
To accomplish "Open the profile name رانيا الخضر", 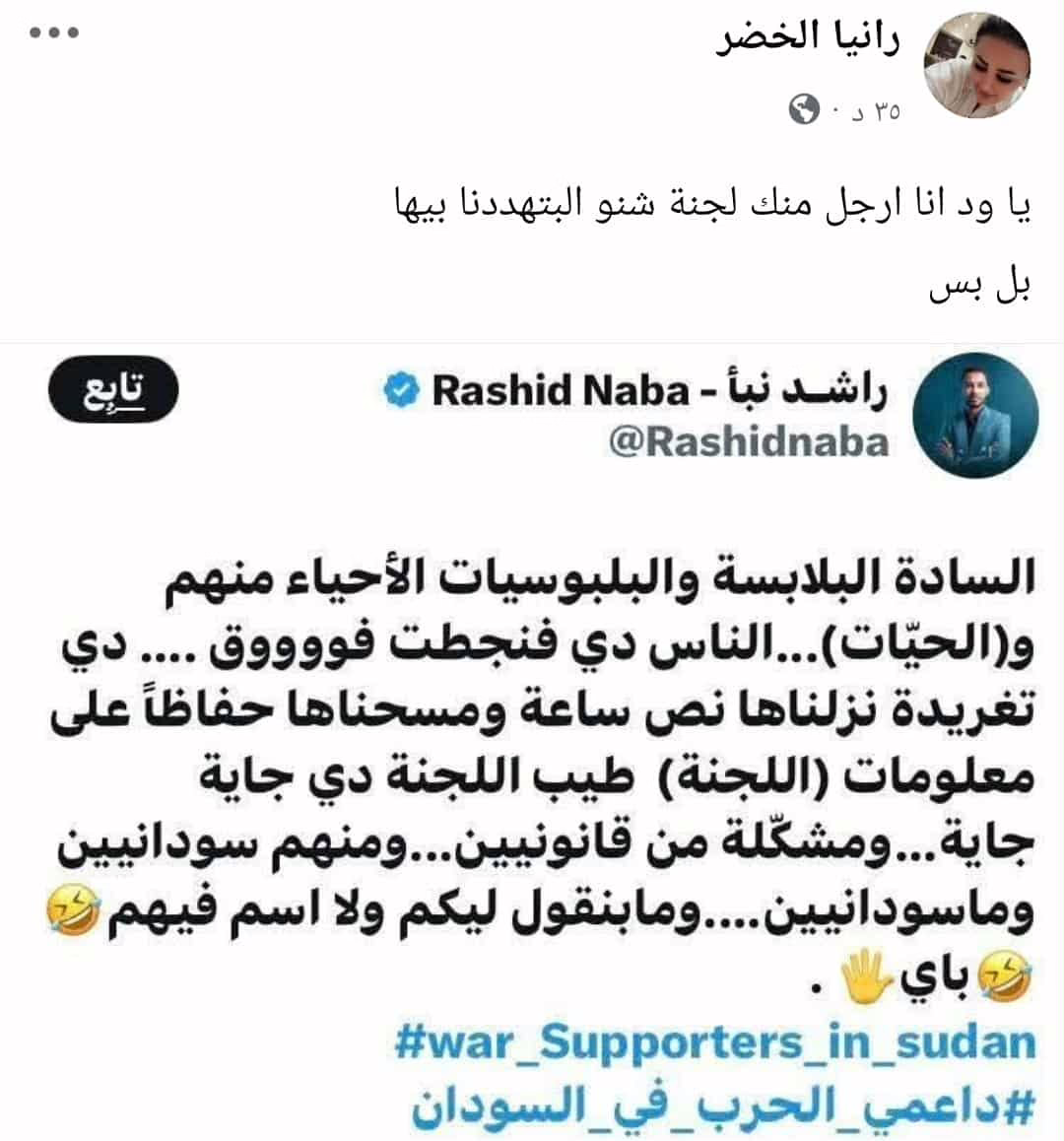I will [x=806, y=39].
